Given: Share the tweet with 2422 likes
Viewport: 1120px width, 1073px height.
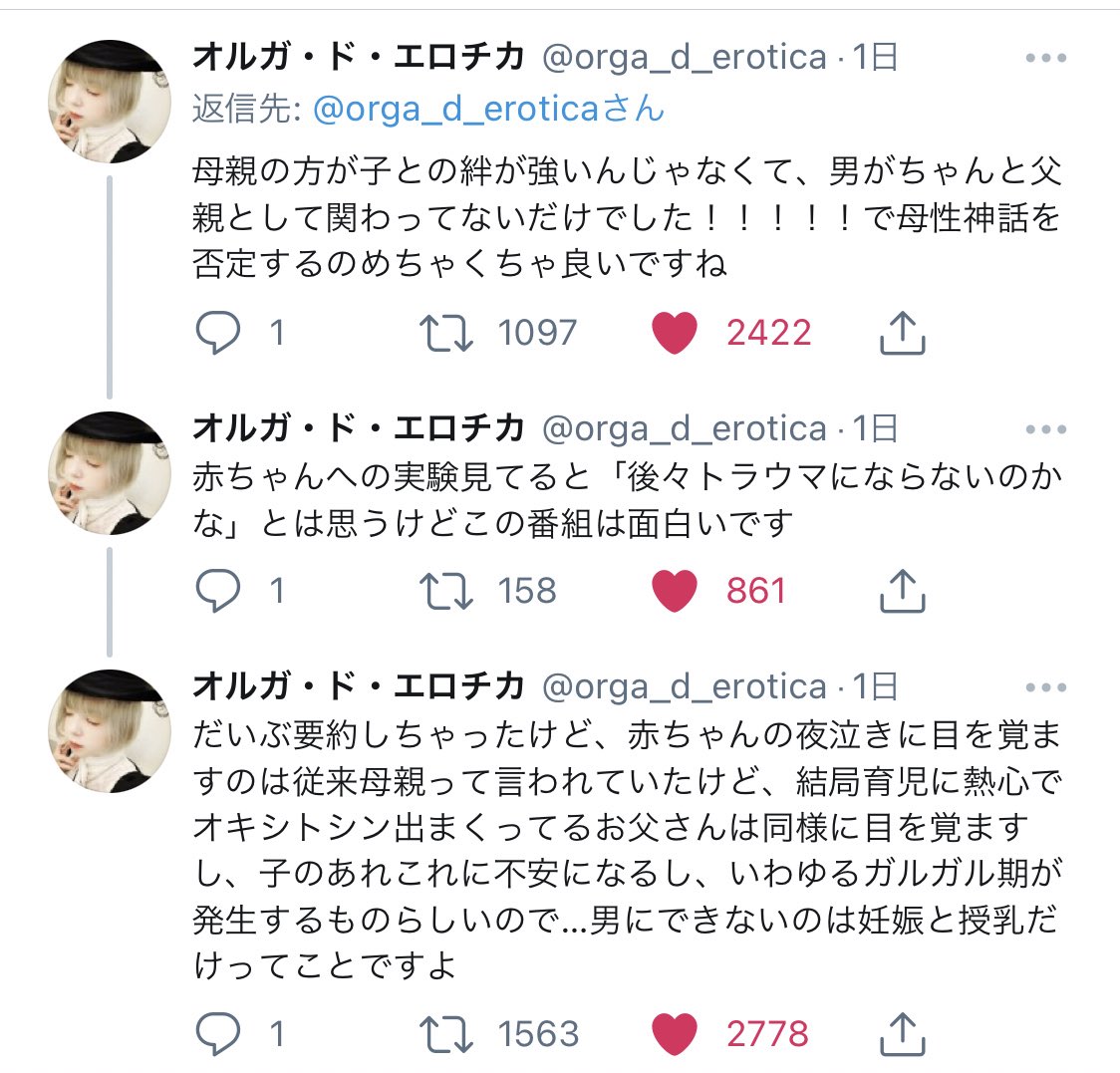Looking at the screenshot, I should pos(903,333).
